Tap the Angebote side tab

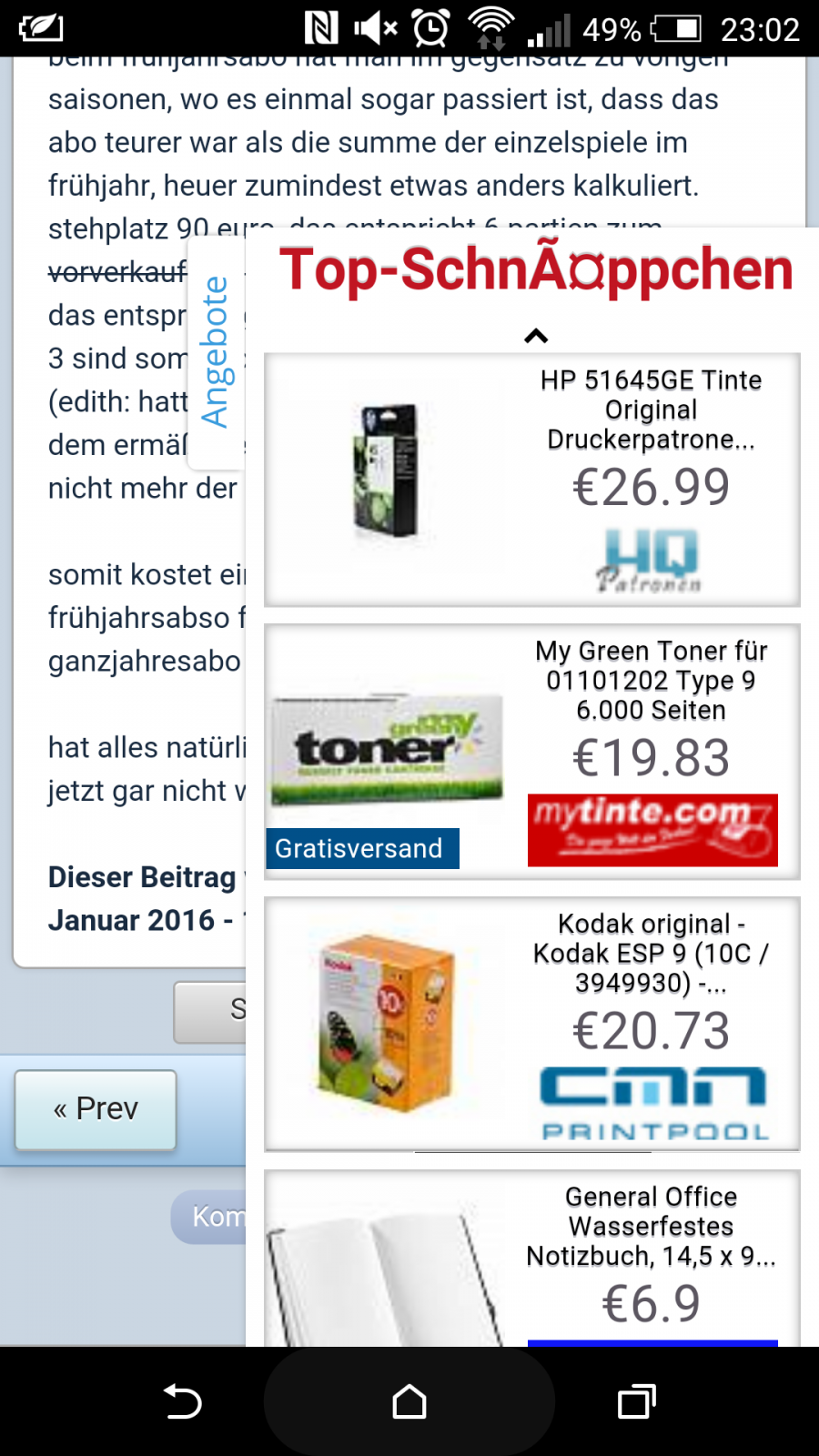[216, 352]
